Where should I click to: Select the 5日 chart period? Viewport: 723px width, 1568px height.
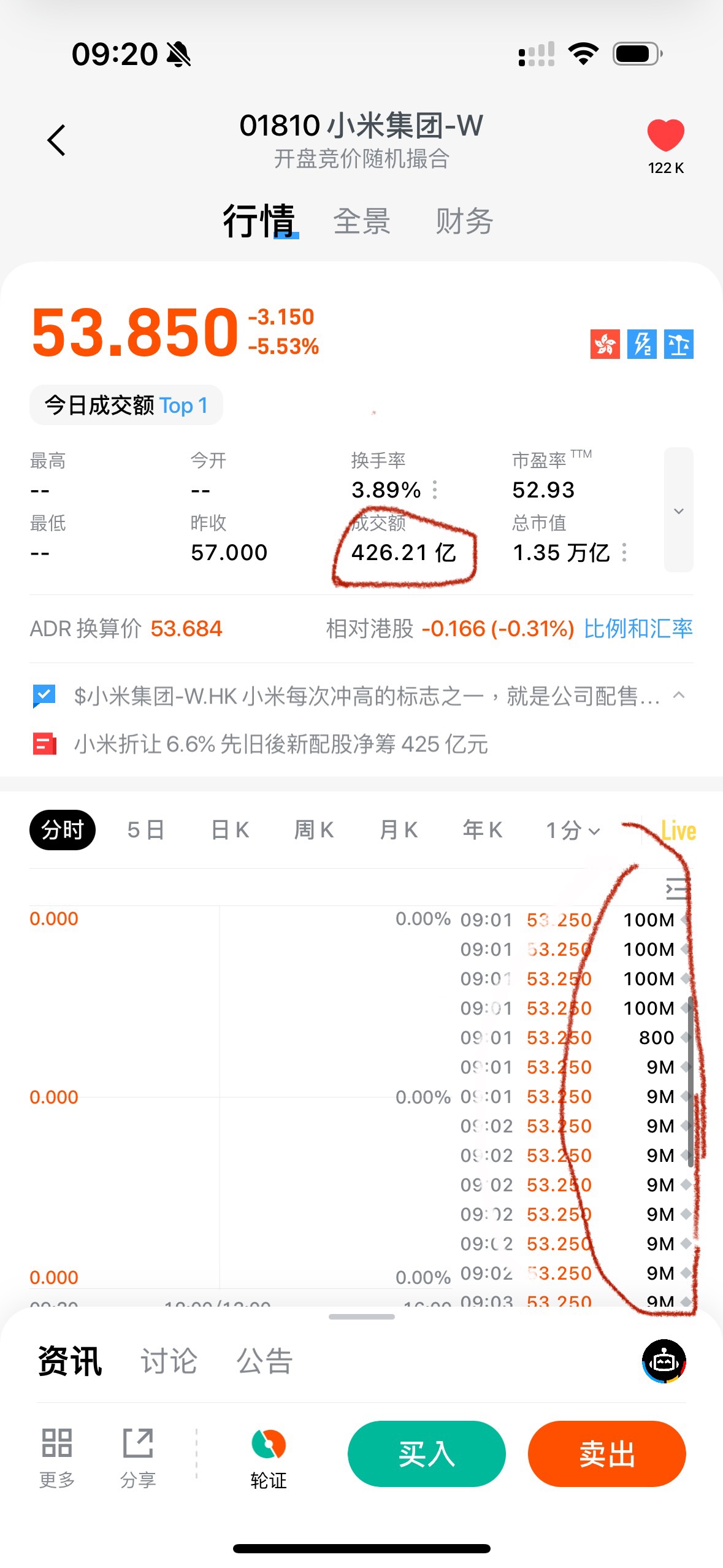[146, 830]
